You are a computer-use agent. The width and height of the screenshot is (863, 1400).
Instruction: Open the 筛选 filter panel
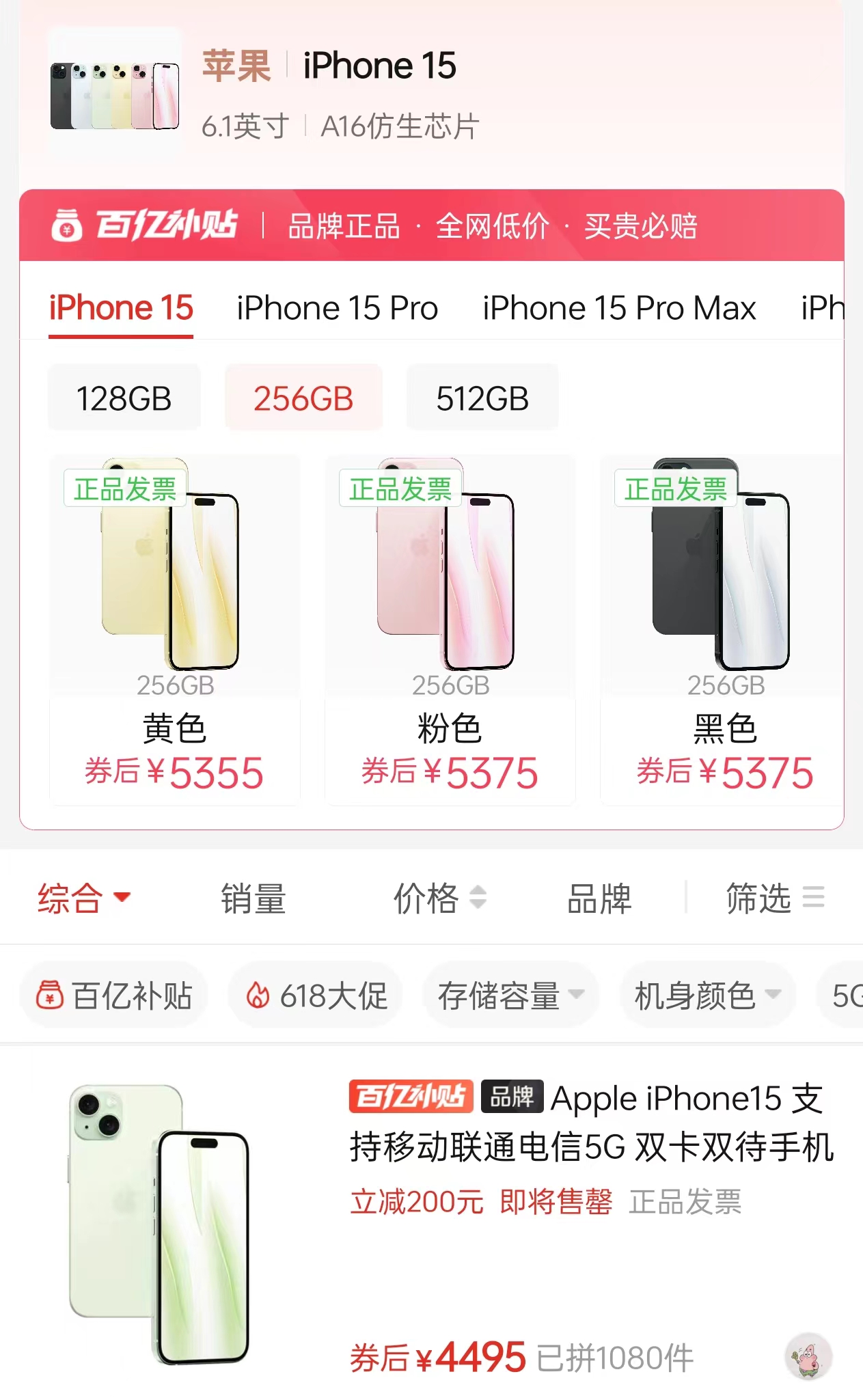click(x=774, y=898)
